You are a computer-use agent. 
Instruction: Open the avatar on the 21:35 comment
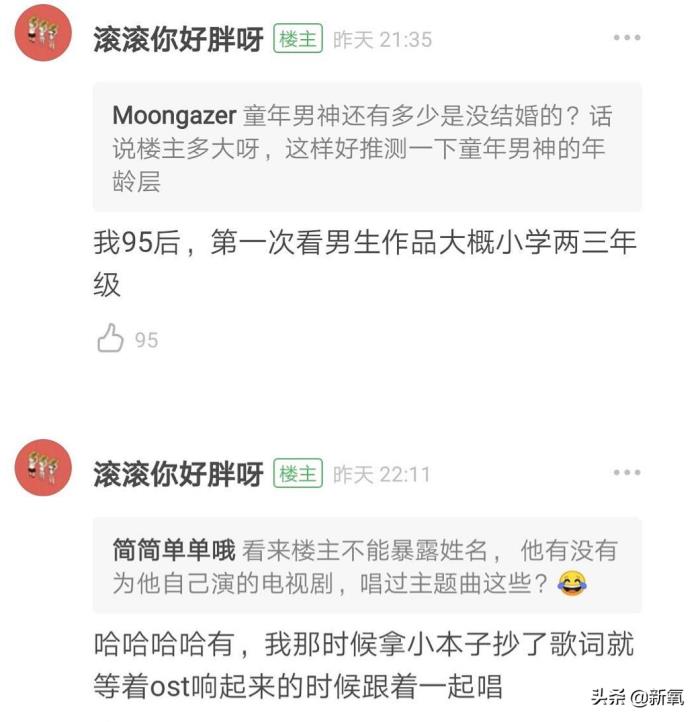coord(43,33)
